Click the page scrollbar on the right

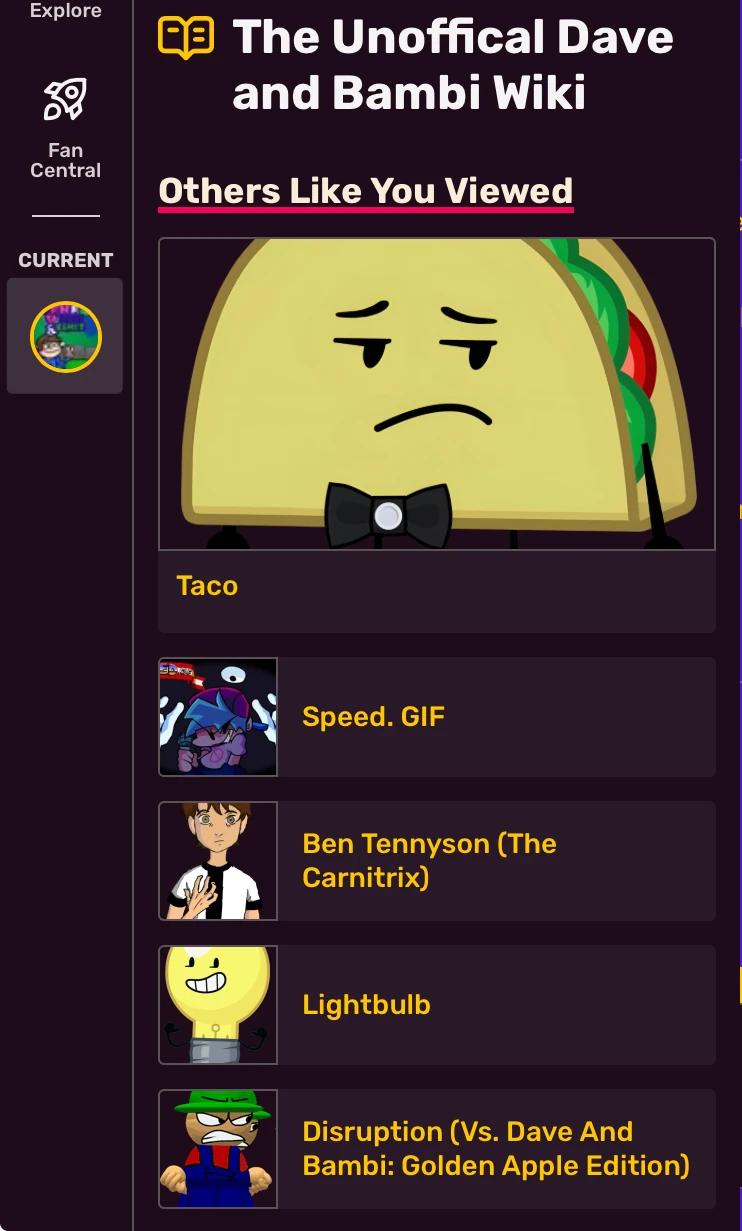tap(737, 600)
